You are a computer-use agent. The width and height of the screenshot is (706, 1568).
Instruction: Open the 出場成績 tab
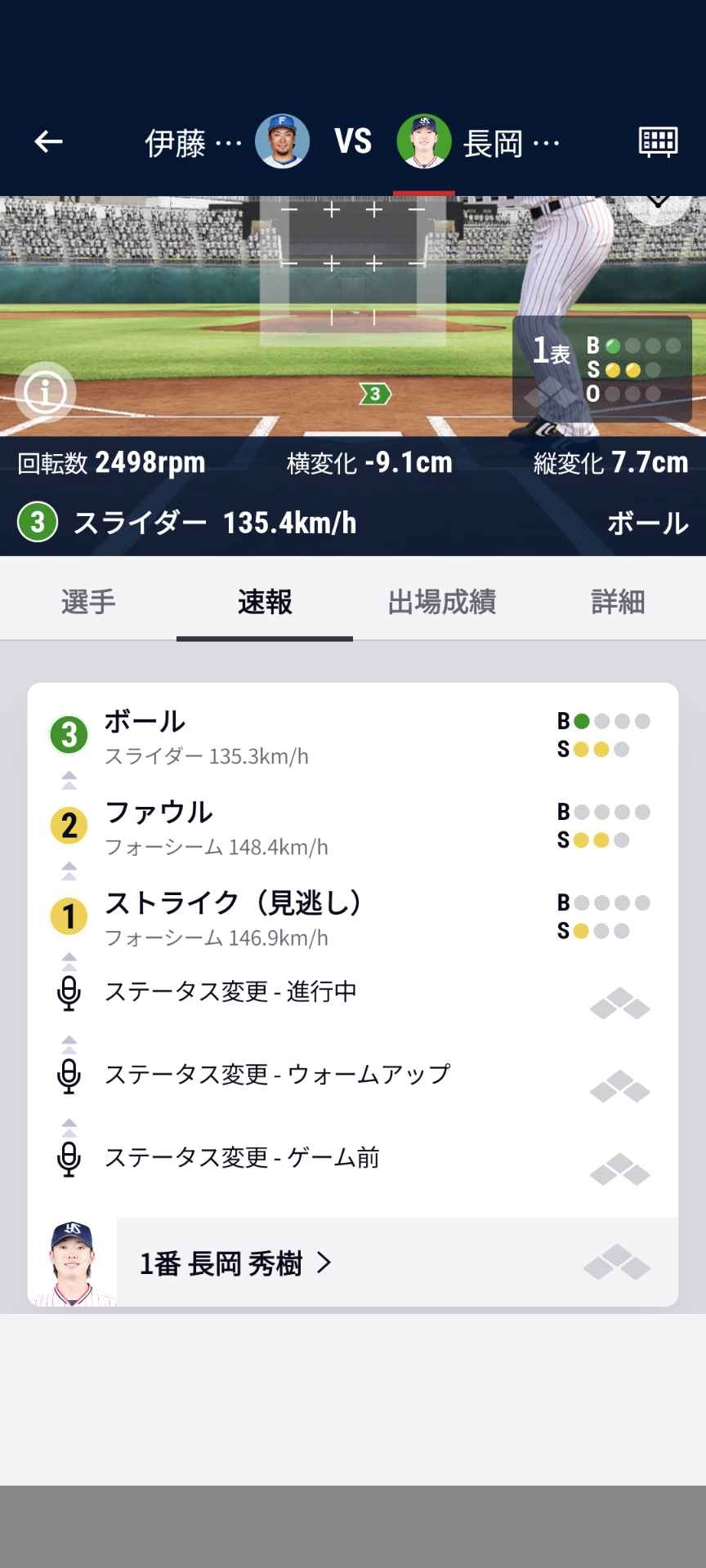coord(441,602)
